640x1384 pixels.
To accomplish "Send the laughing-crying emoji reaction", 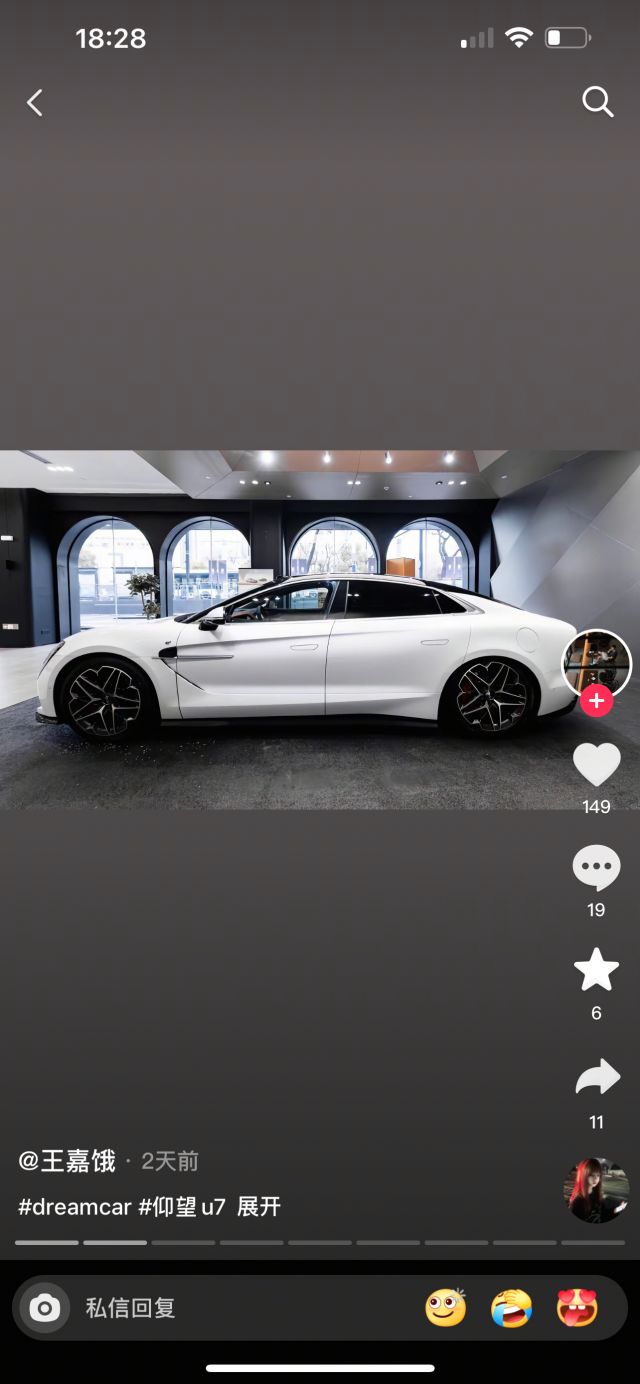I will [x=512, y=1307].
